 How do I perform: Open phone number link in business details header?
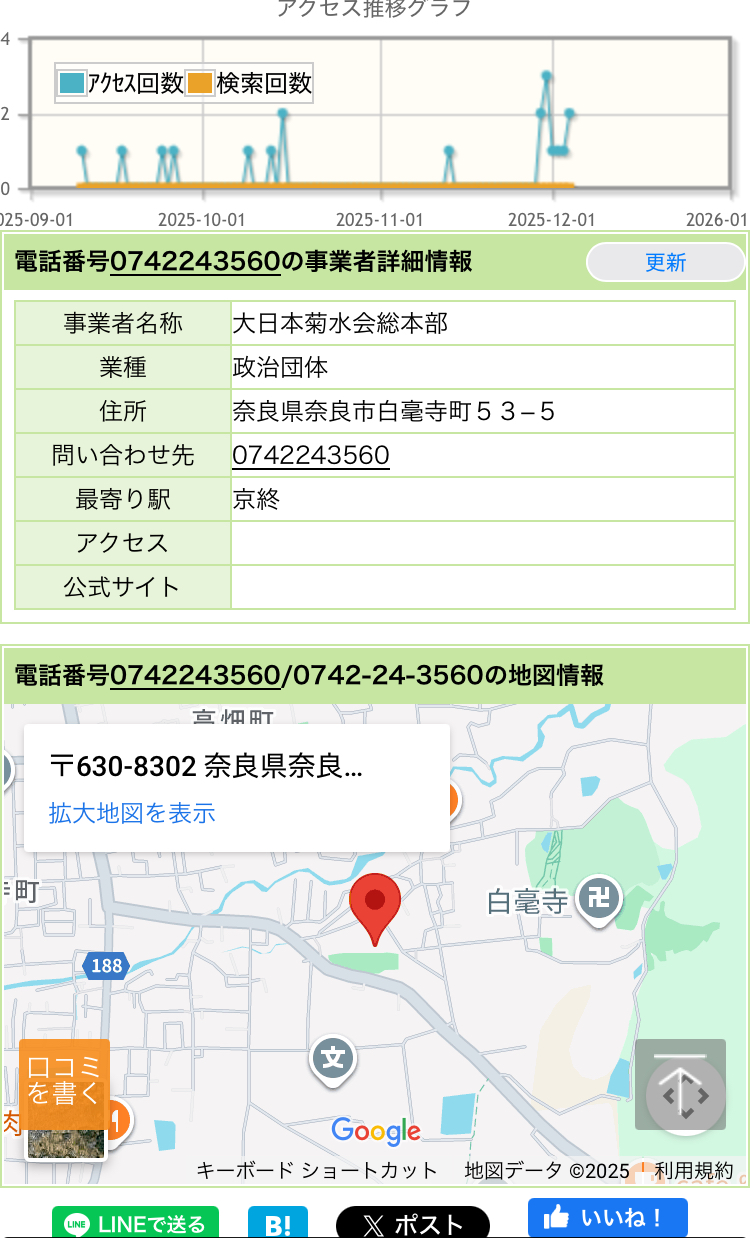coord(194,262)
